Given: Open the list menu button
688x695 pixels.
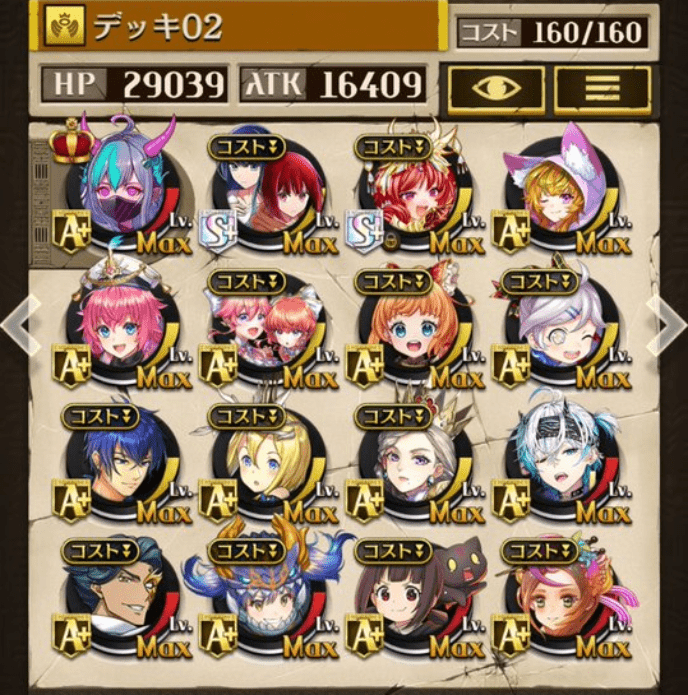Looking at the screenshot, I should [603, 89].
